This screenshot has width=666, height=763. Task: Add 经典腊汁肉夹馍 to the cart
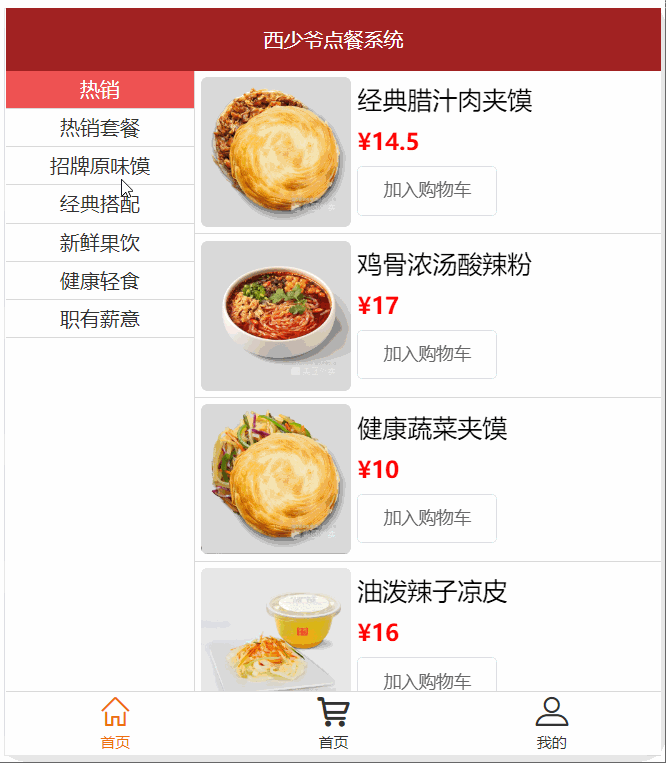427,190
